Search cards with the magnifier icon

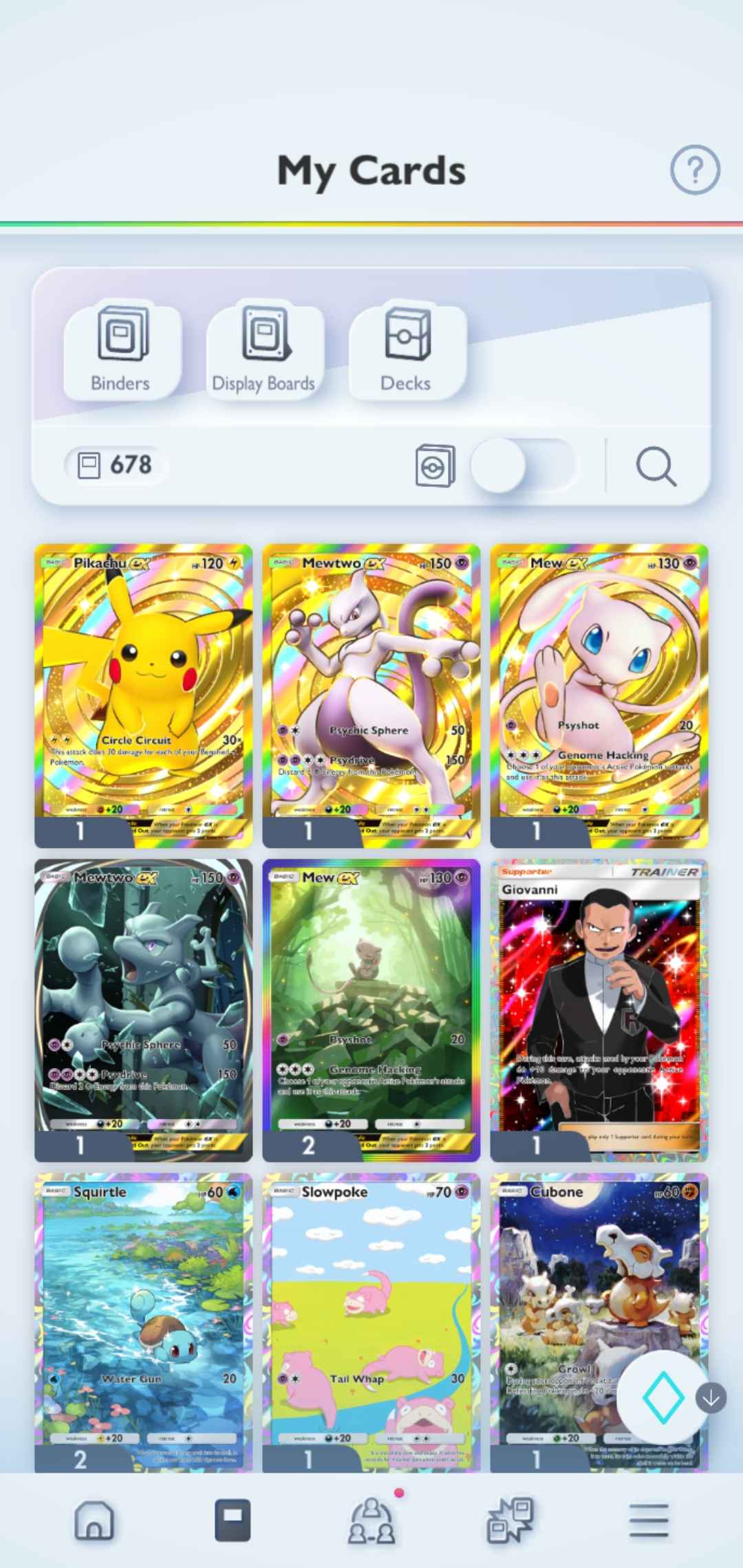pos(656,467)
